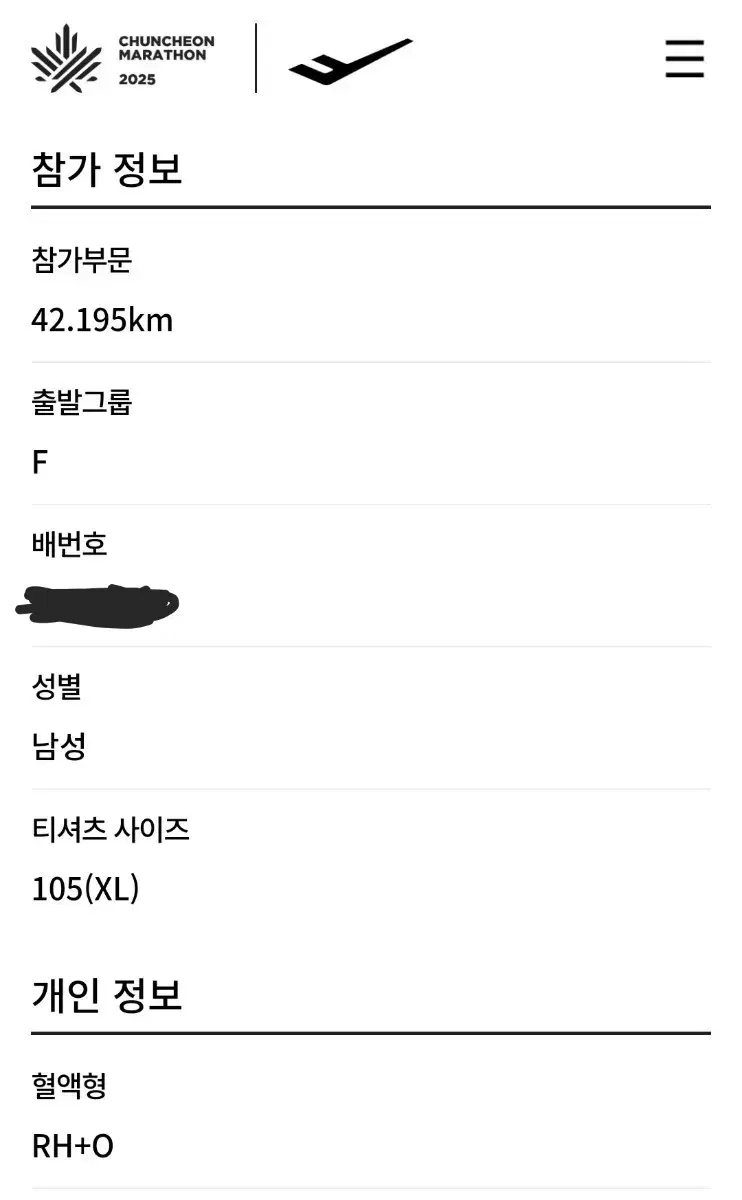Click the divider line between the two logos
The height and width of the screenshot is (1200, 742).
(x=255, y=58)
